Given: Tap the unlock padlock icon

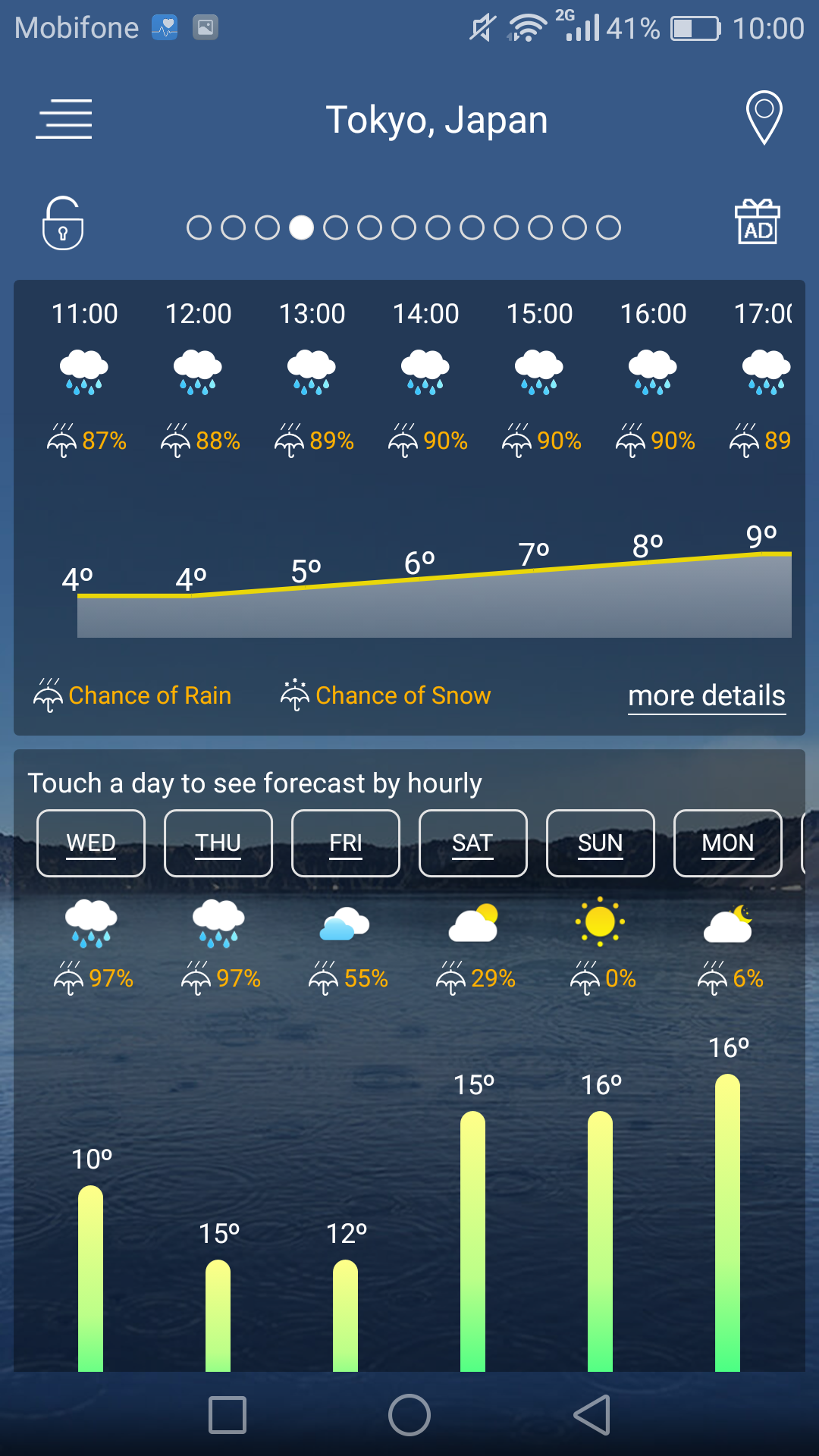Looking at the screenshot, I should tap(63, 224).
